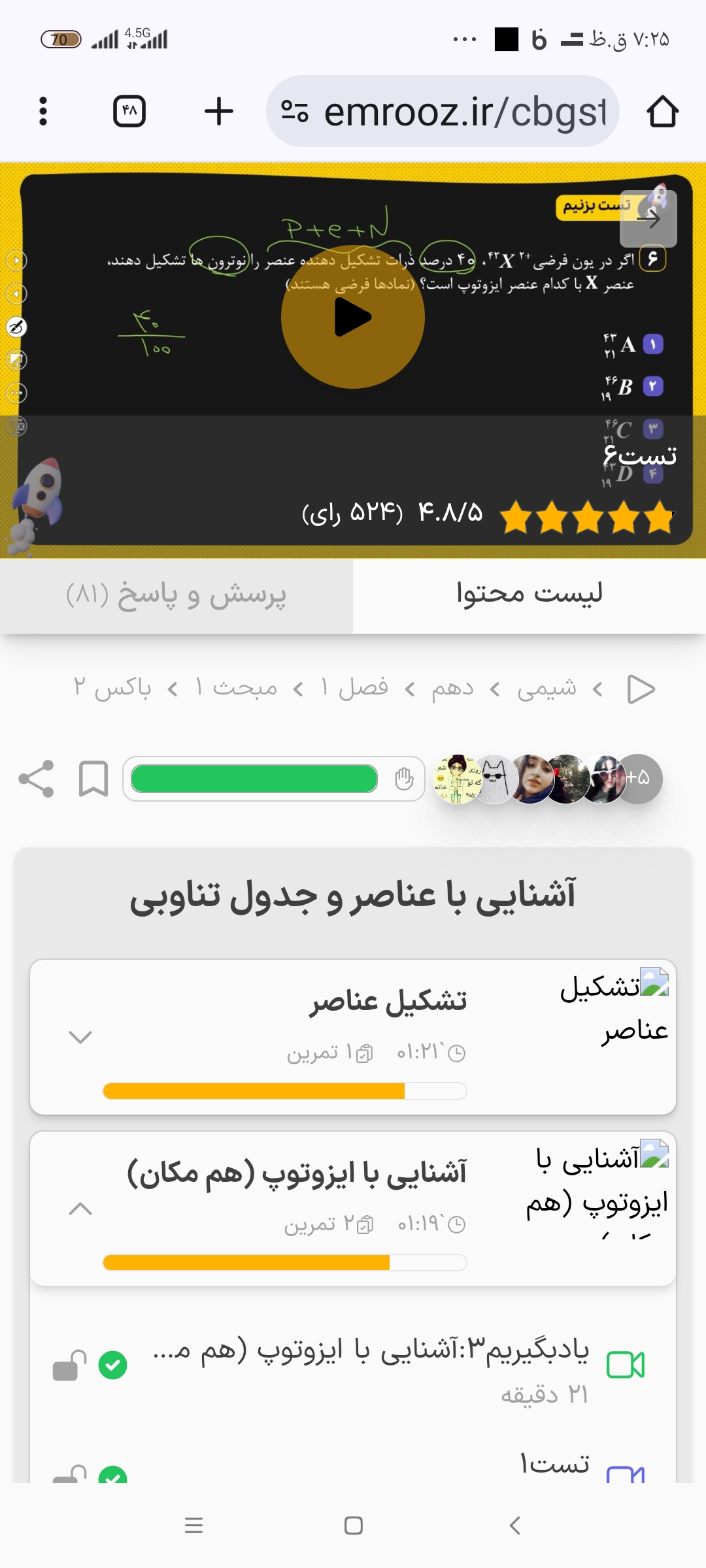Screen dimensions: 706x1568
Task: Open a new browser tab
Action: (219, 111)
